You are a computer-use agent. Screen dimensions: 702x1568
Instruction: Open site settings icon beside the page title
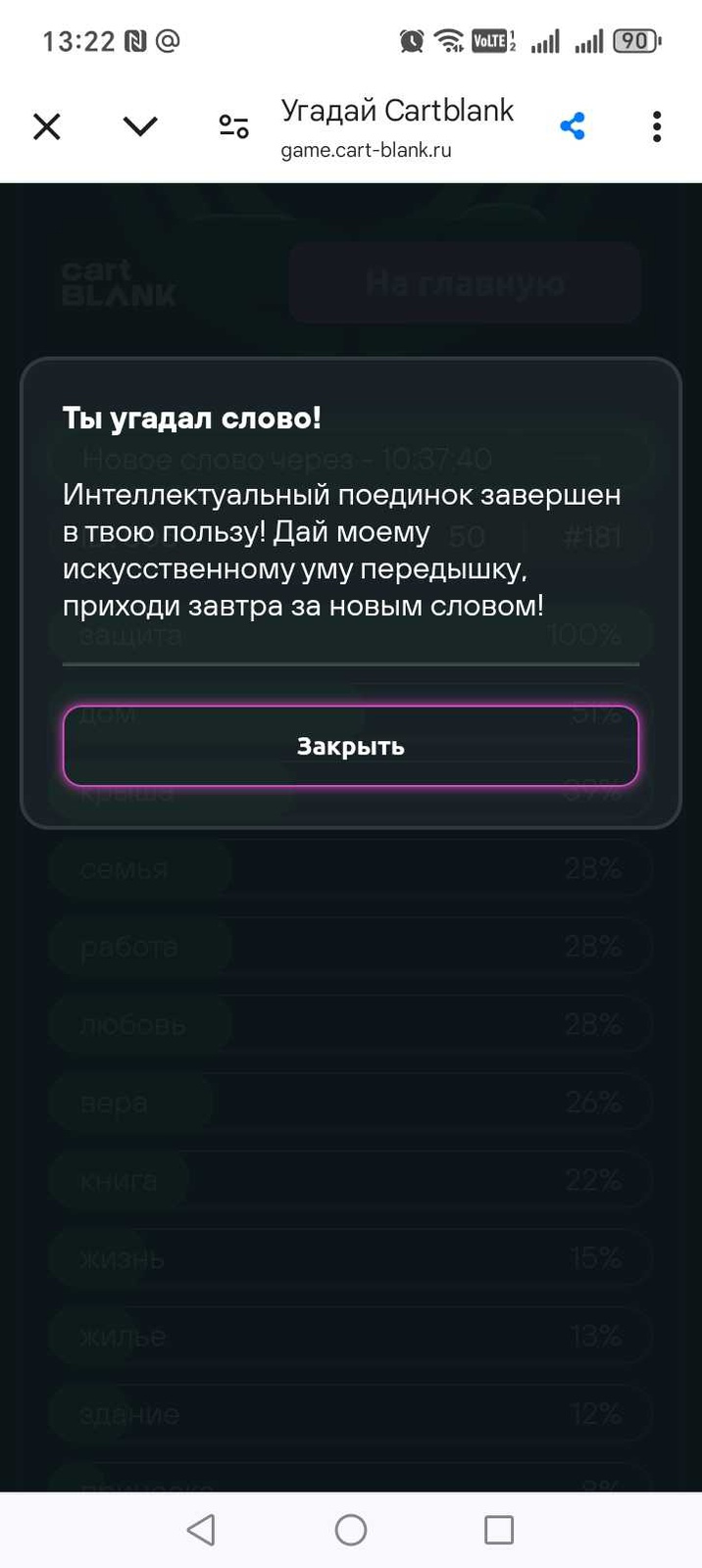(233, 126)
